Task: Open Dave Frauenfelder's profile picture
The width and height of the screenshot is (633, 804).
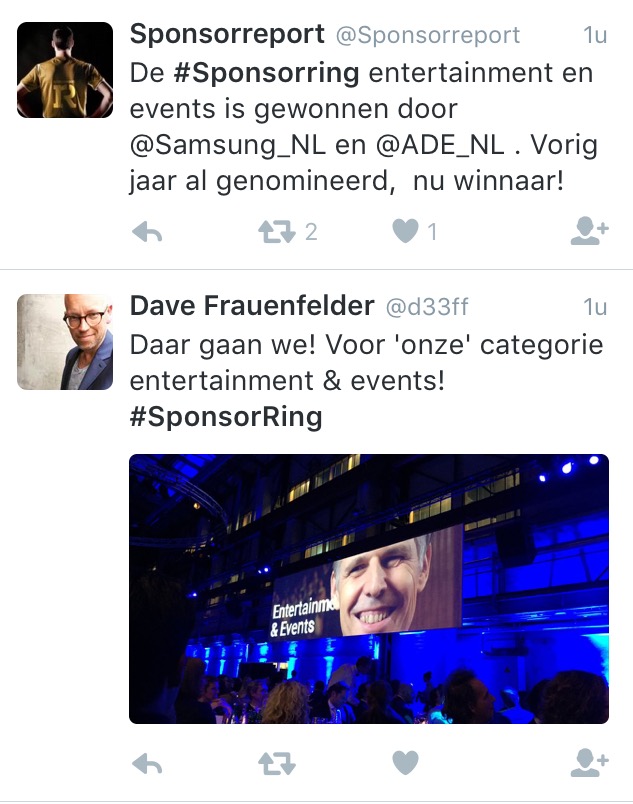Action: click(65, 342)
